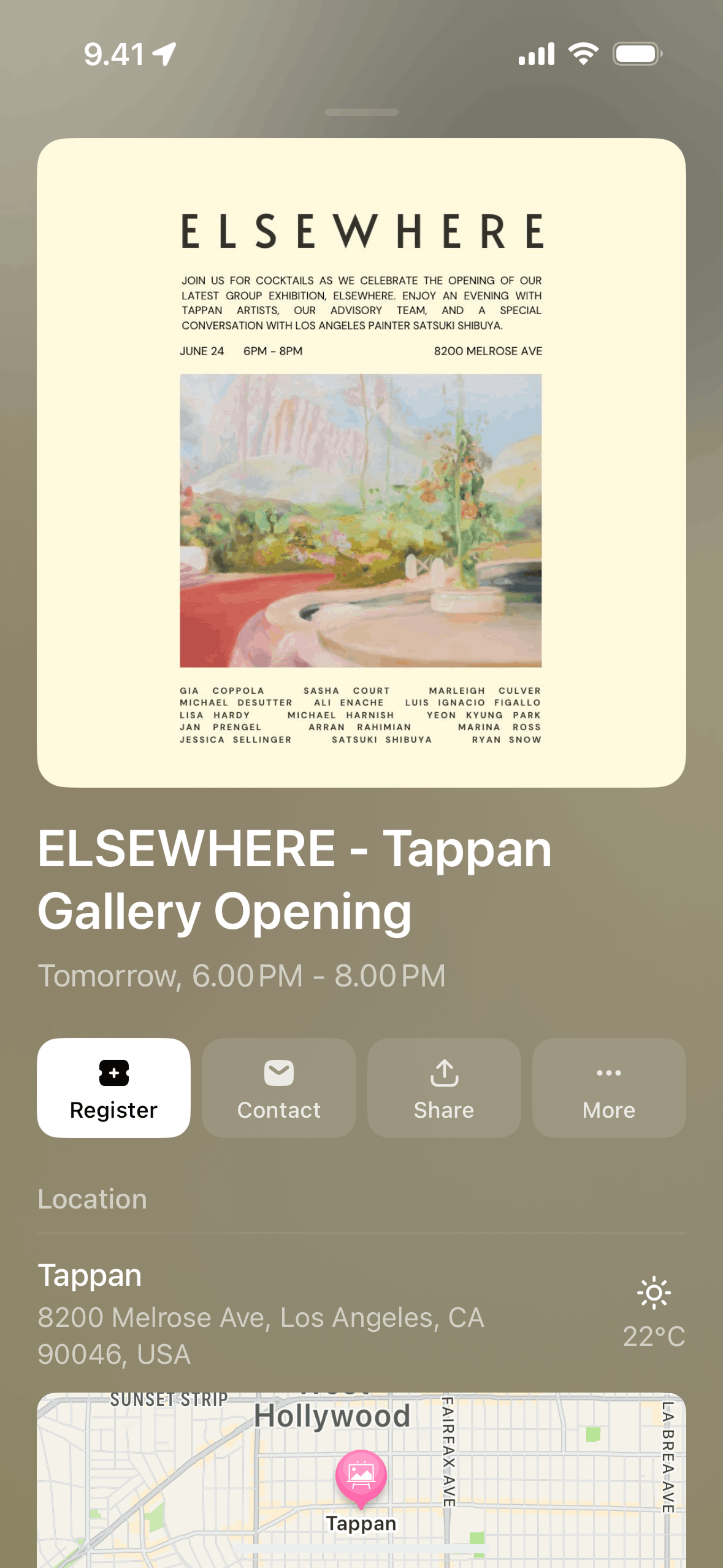Image resolution: width=723 pixels, height=1568 pixels.
Task: Open the More options menu
Action: tap(608, 1087)
